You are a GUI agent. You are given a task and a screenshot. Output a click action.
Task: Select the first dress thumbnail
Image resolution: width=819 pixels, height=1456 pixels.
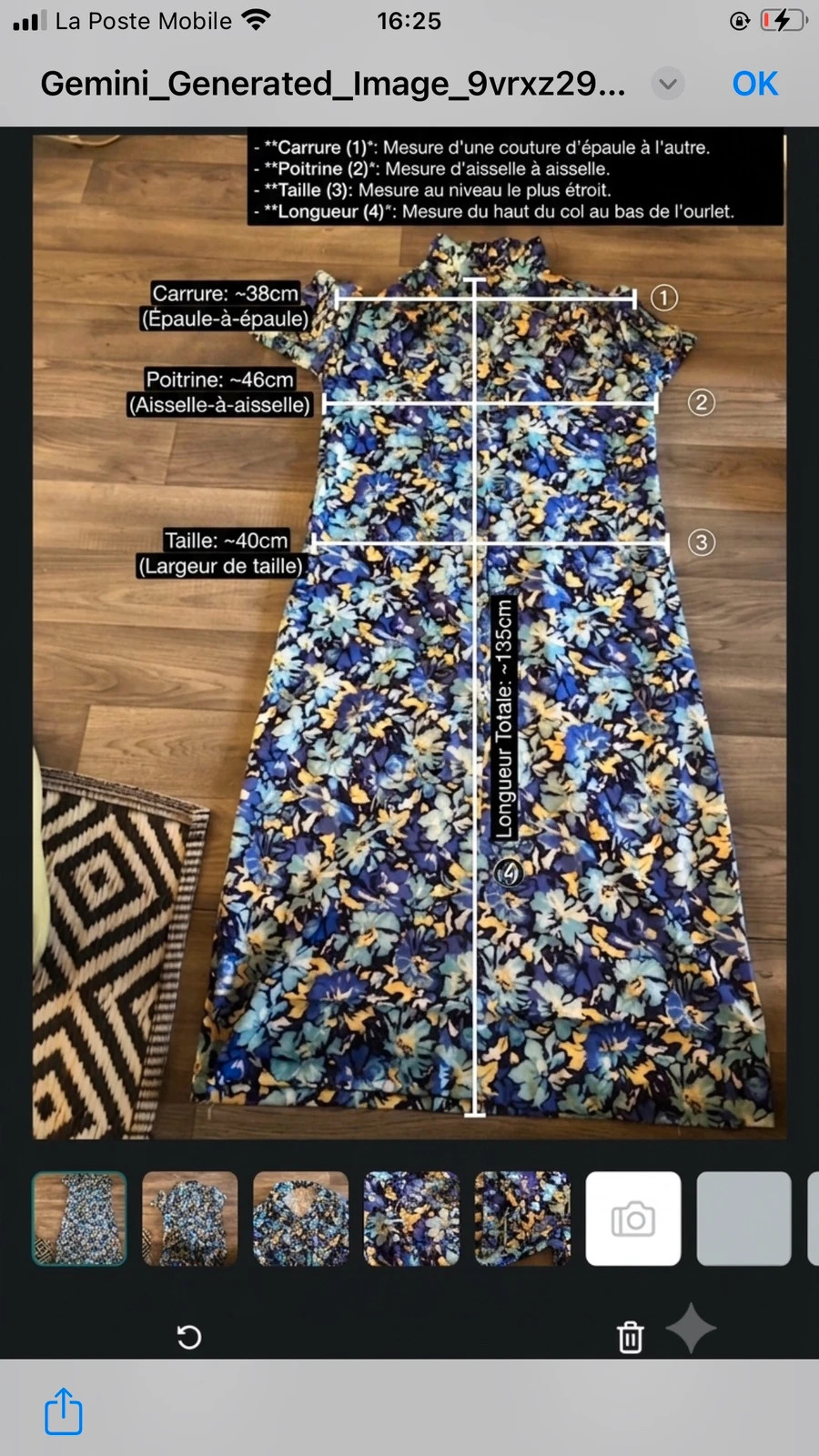(x=79, y=1218)
